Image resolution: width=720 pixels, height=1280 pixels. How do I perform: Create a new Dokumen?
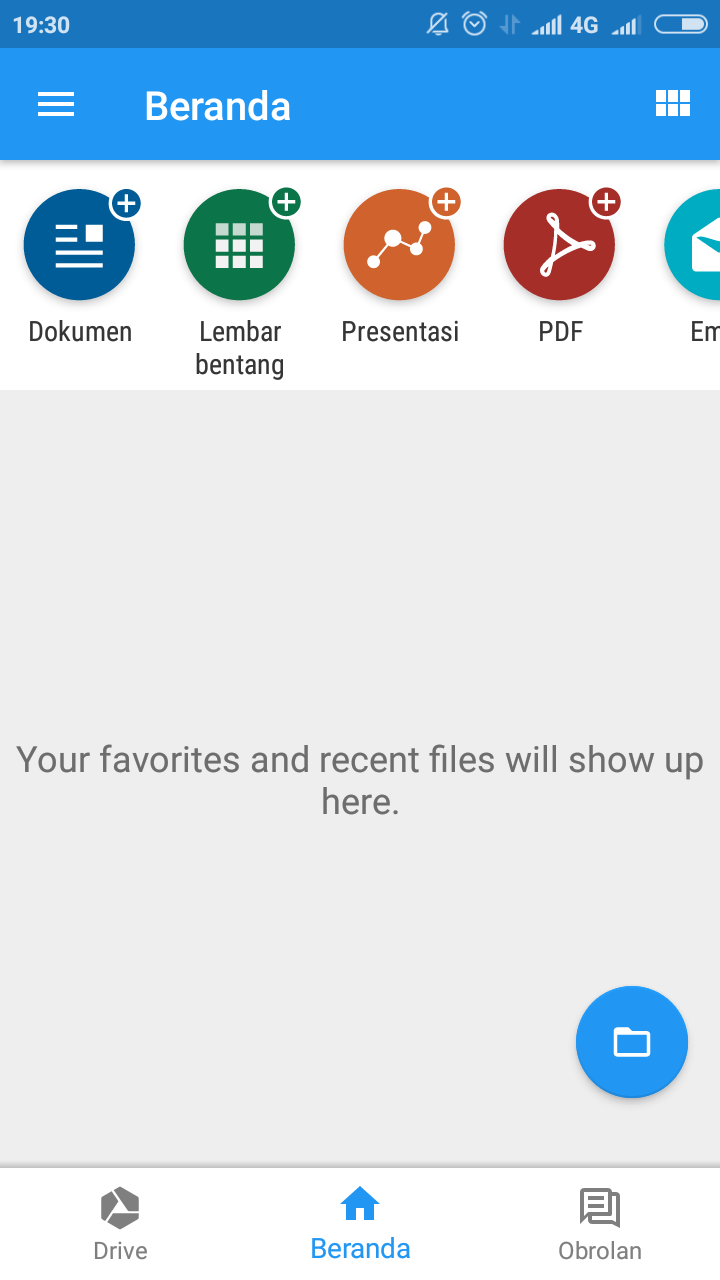(80, 245)
